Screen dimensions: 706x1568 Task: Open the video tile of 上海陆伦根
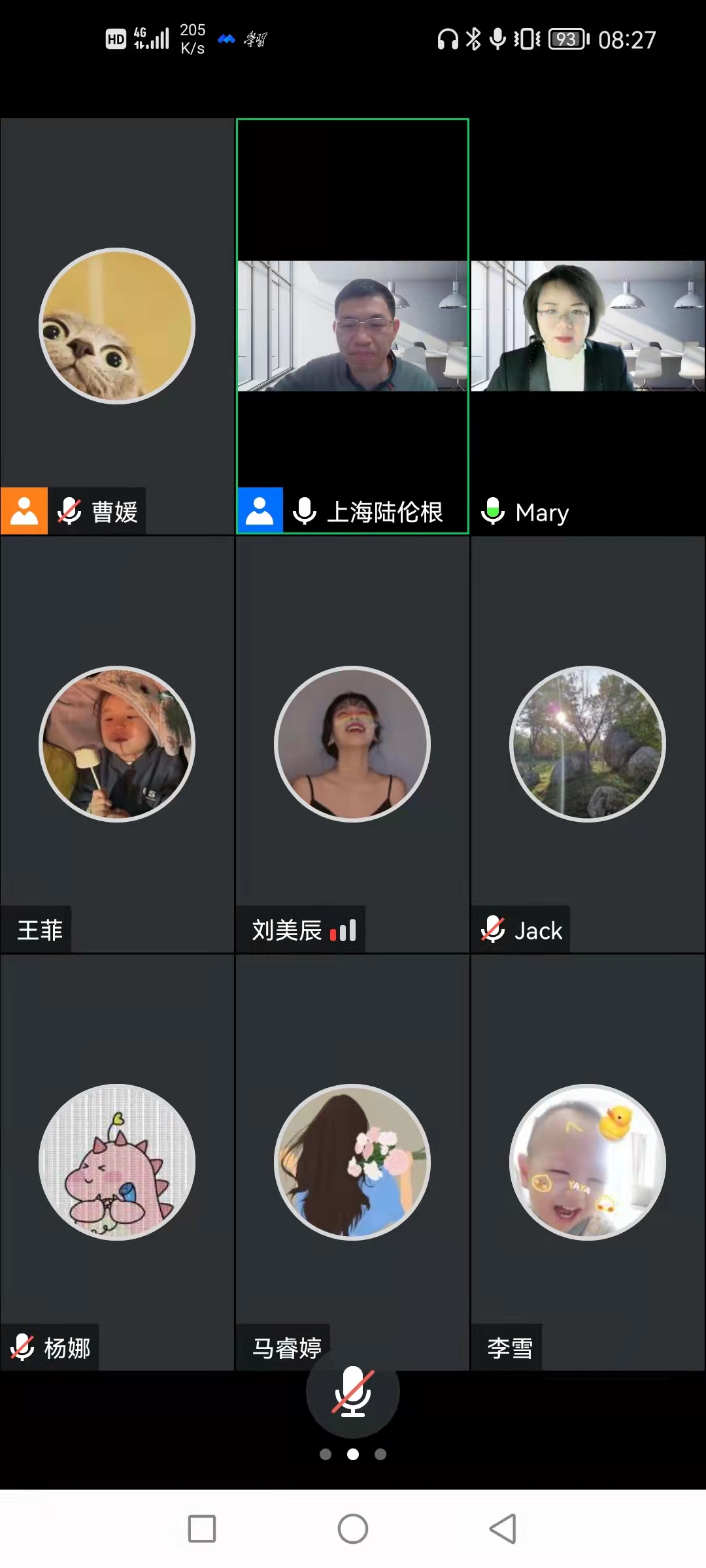(x=352, y=326)
